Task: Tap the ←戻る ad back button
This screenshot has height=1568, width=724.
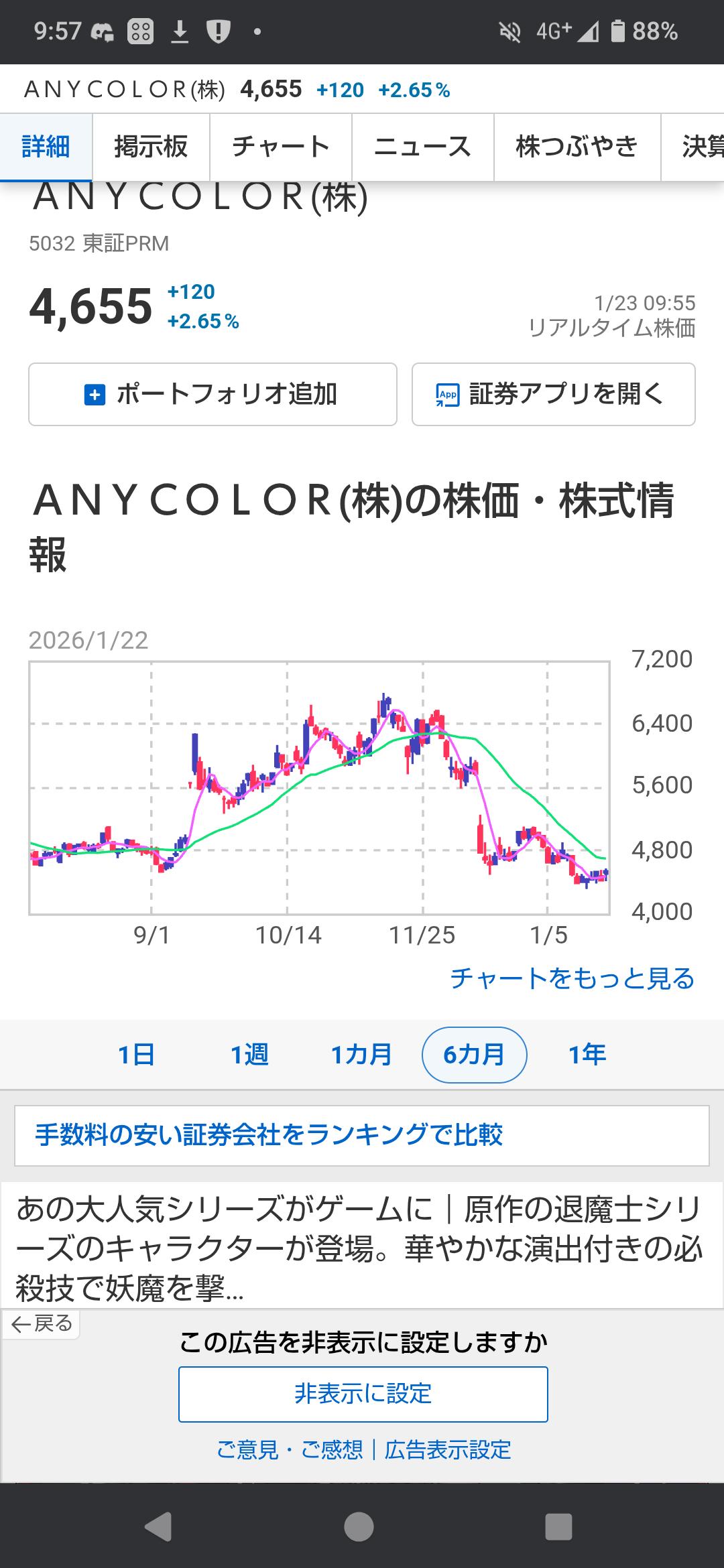Action: pyautogui.click(x=42, y=1324)
